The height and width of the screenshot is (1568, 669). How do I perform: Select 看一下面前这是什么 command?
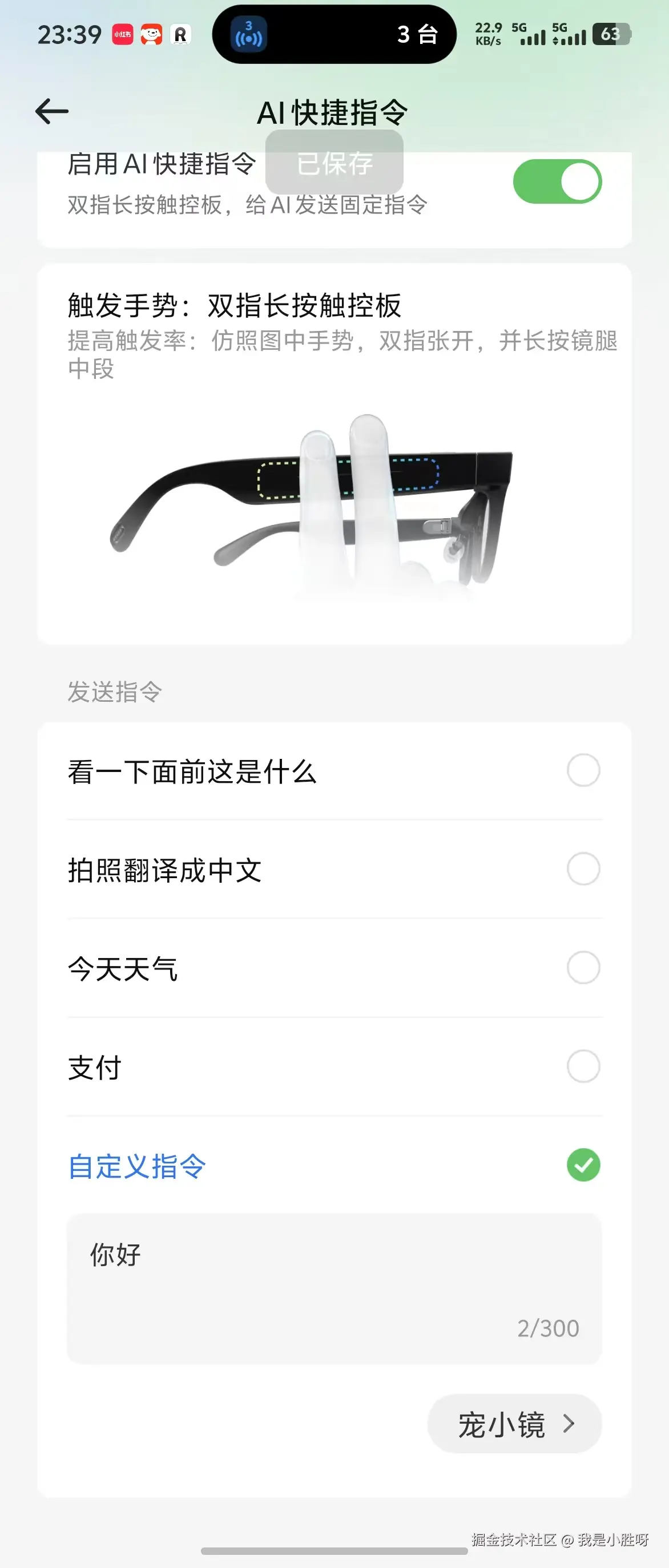(583, 770)
